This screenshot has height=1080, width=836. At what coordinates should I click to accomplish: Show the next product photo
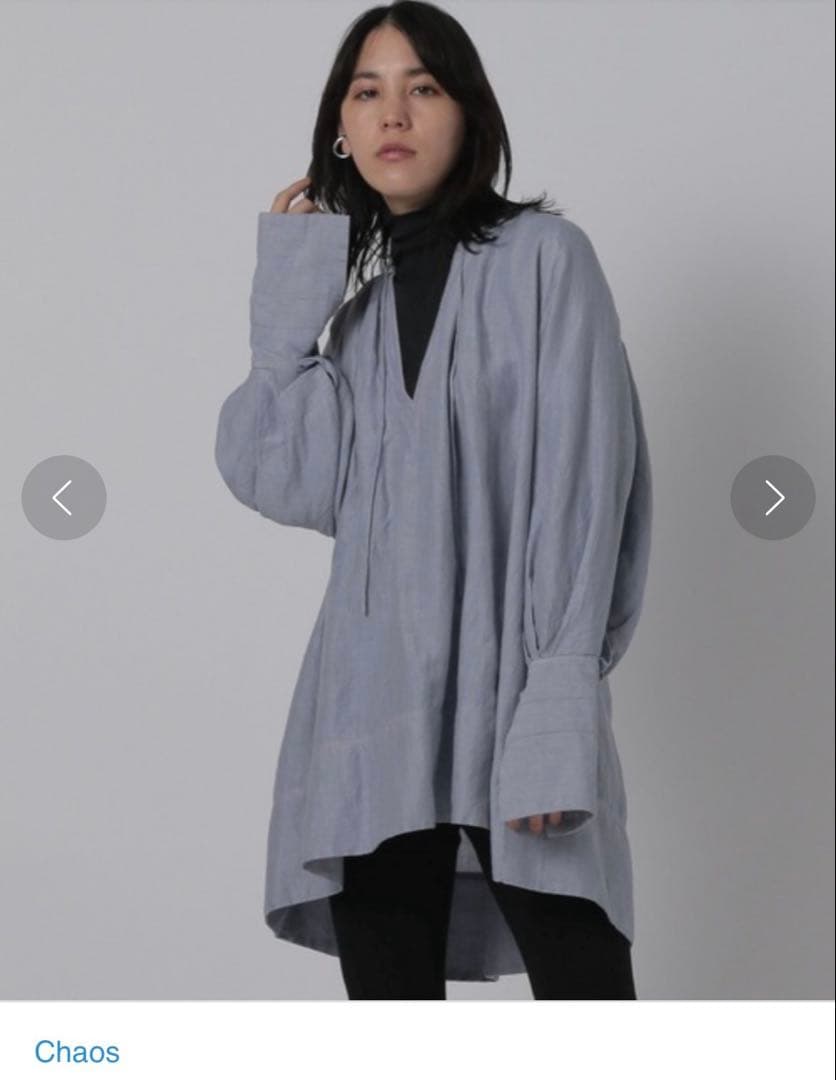(x=773, y=498)
